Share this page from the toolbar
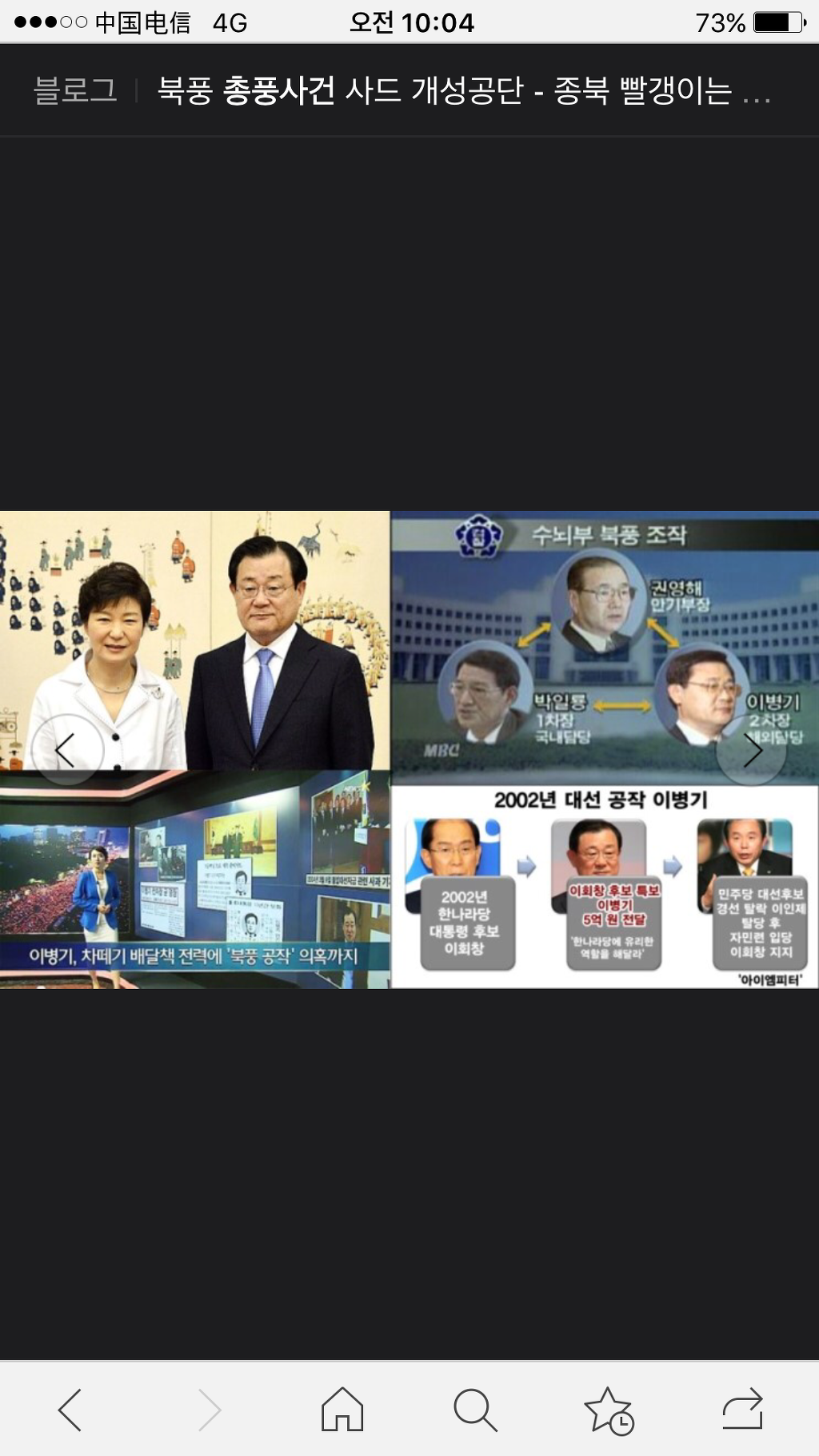This screenshot has height=1456, width=819. pyautogui.click(x=743, y=1410)
